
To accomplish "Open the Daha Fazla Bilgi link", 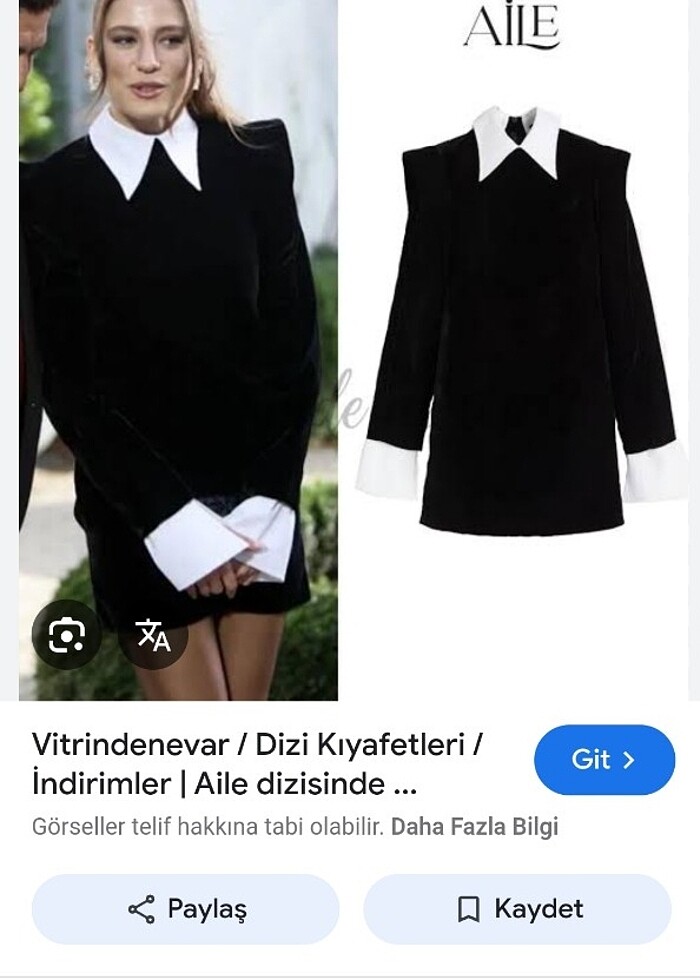I will [x=474, y=827].
